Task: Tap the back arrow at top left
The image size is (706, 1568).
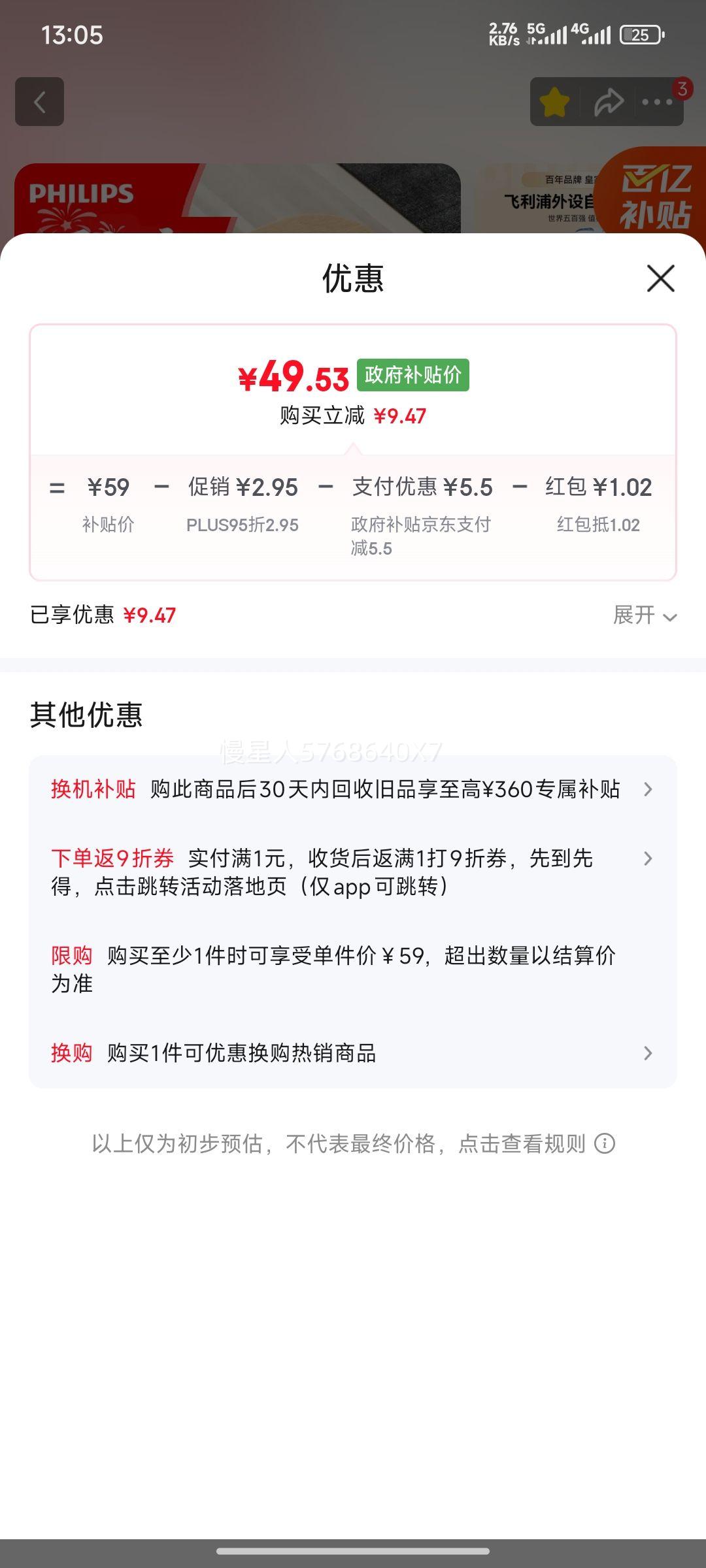Action: point(39,102)
